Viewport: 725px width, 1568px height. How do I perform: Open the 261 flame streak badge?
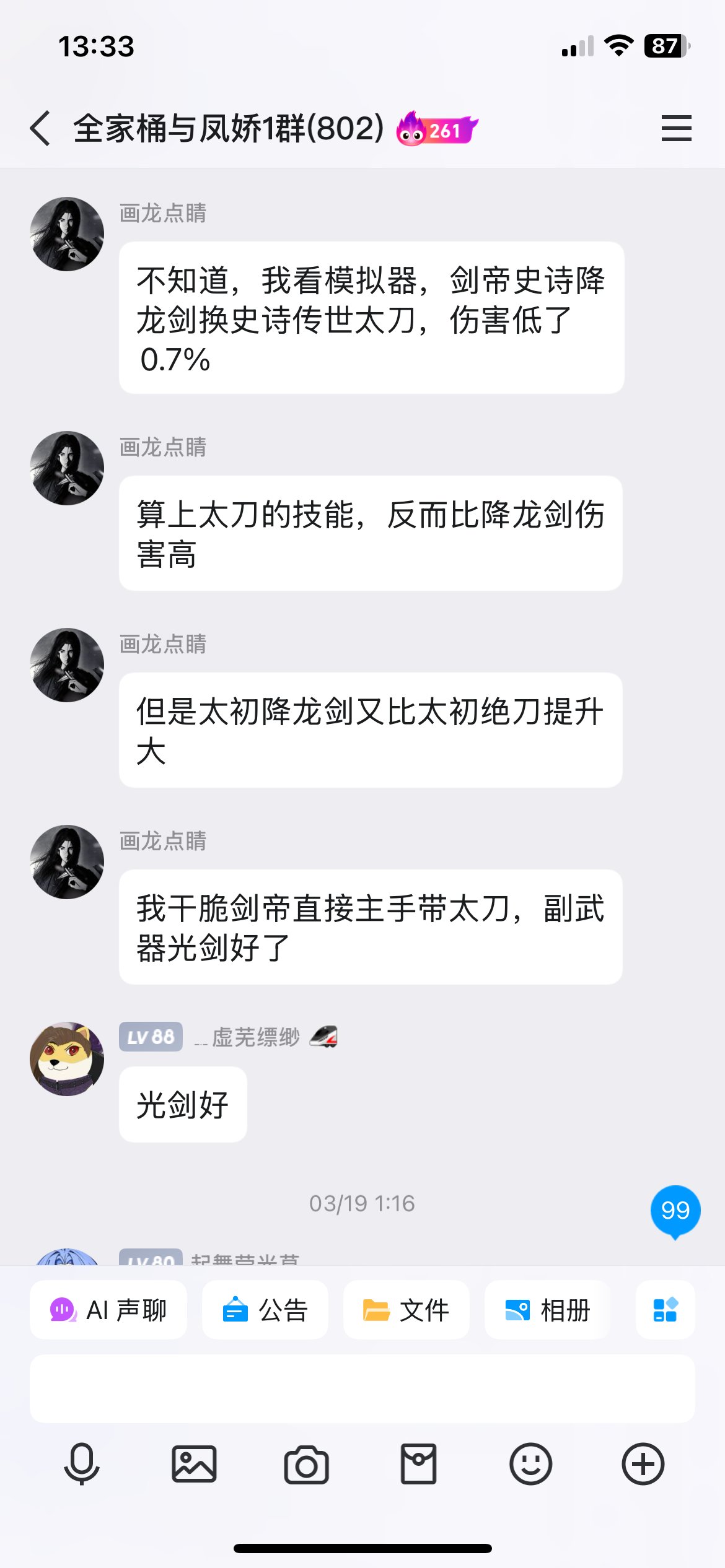click(437, 129)
